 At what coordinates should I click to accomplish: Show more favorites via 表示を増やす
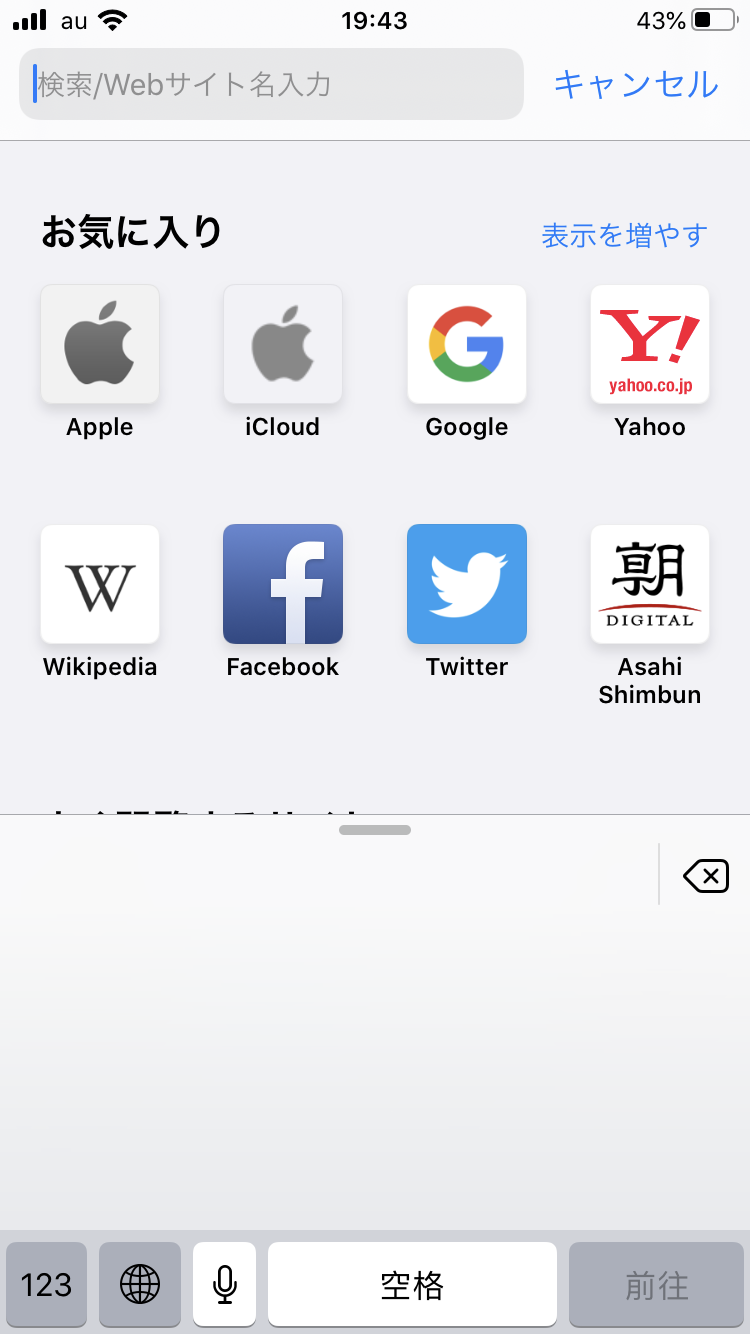coord(624,236)
